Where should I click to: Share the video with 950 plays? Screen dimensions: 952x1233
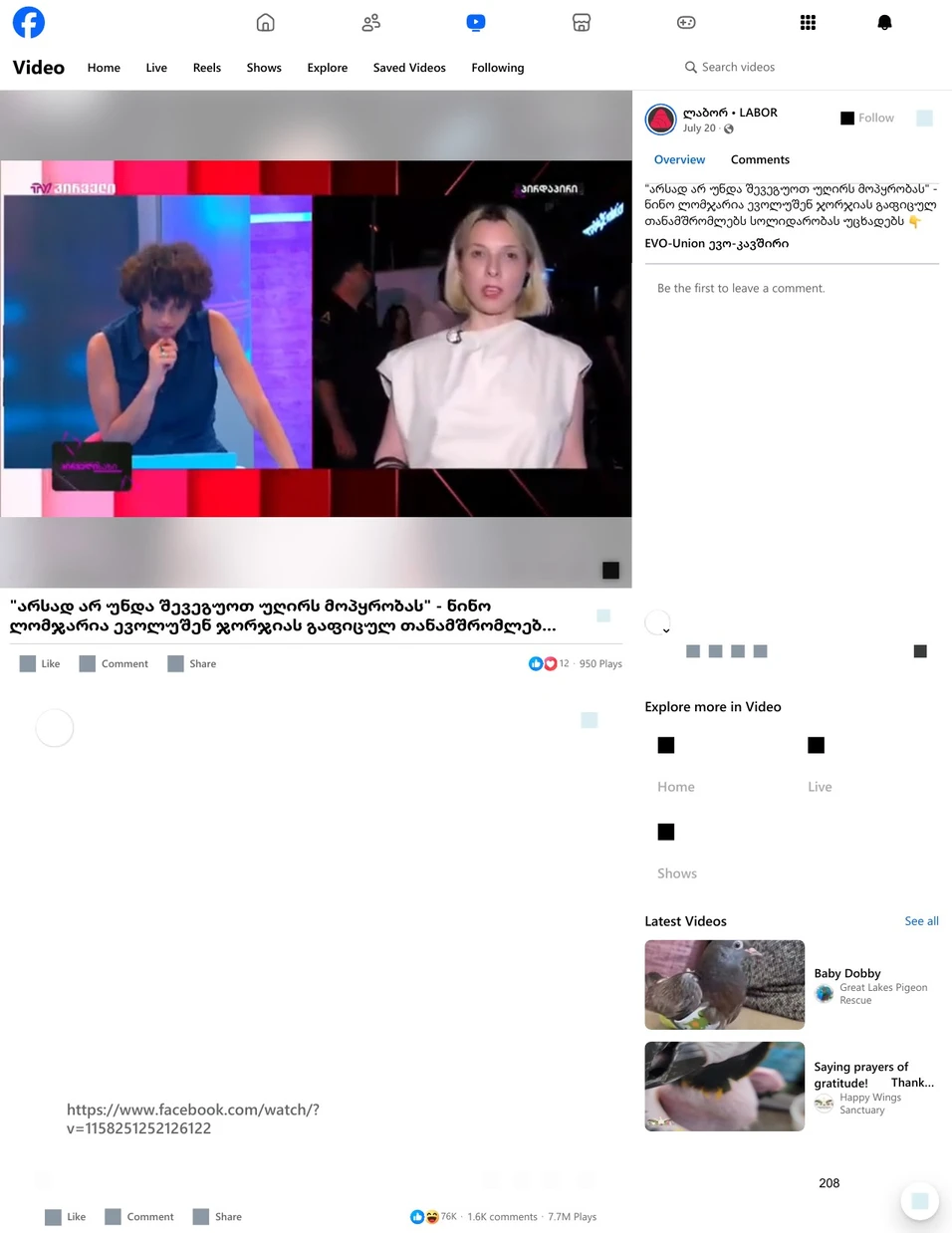[x=192, y=663]
